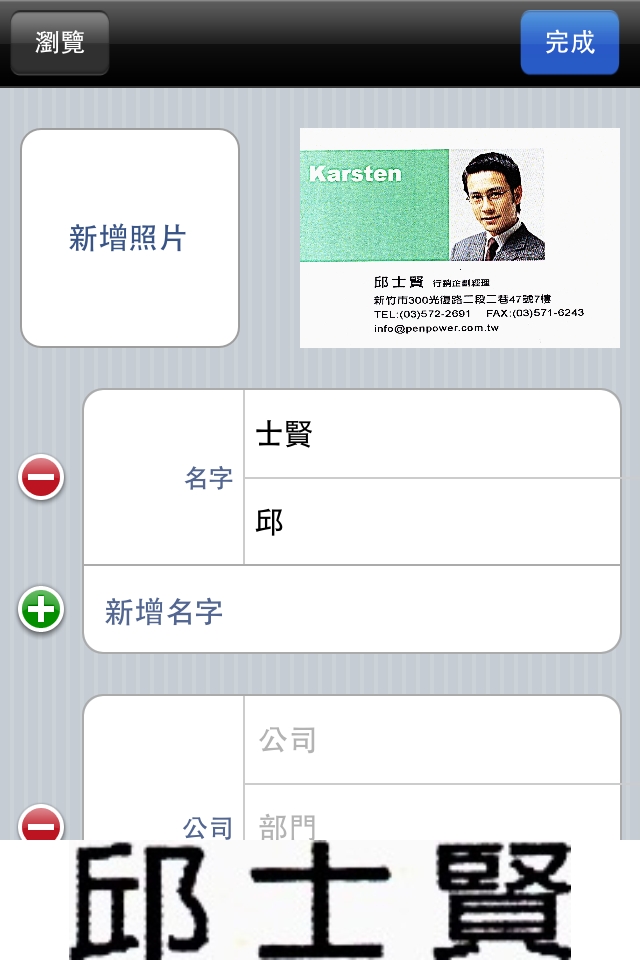640x960 pixels.
Task: Remove the 公司 company entry
Action: pos(41,824)
